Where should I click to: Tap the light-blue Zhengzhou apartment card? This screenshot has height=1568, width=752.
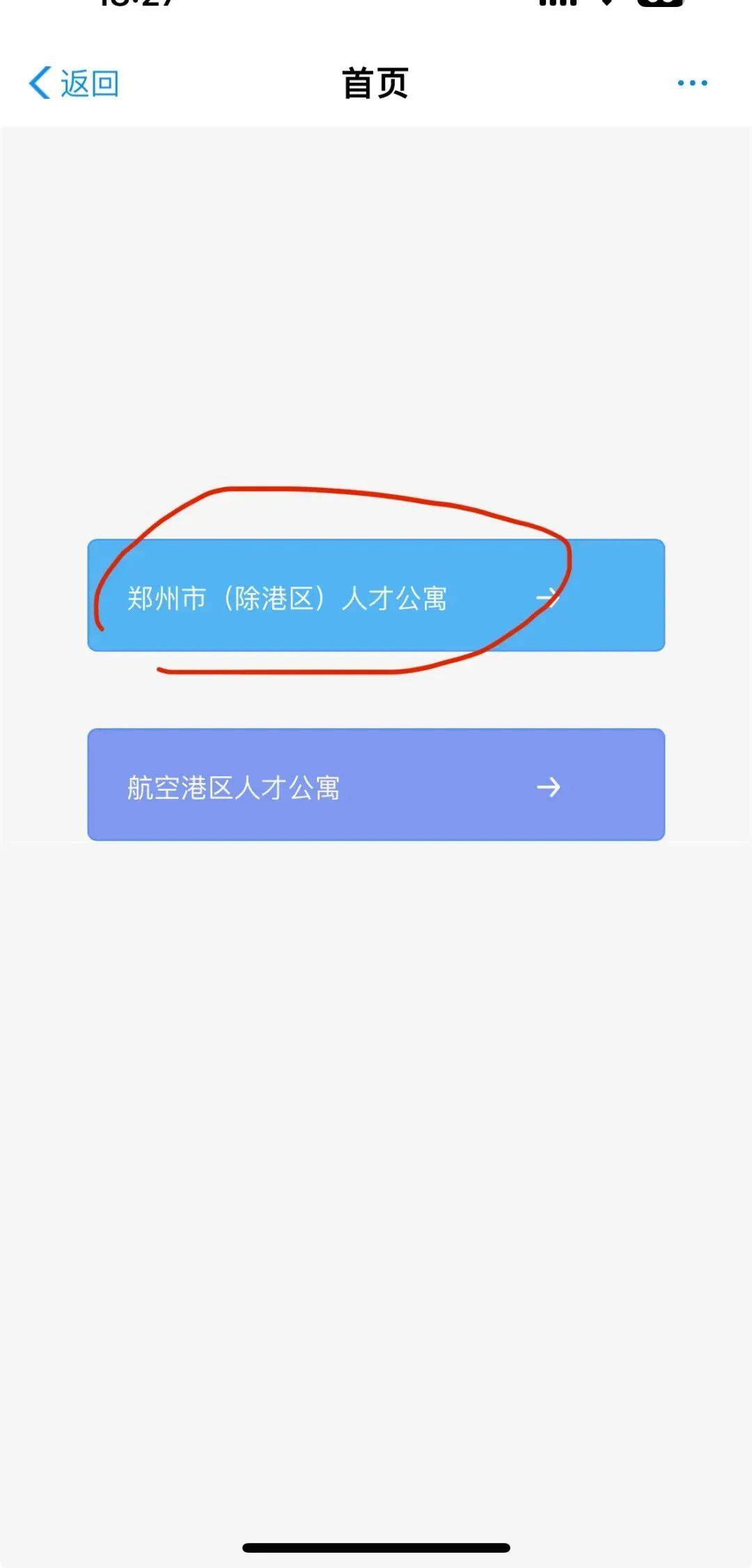click(376, 597)
